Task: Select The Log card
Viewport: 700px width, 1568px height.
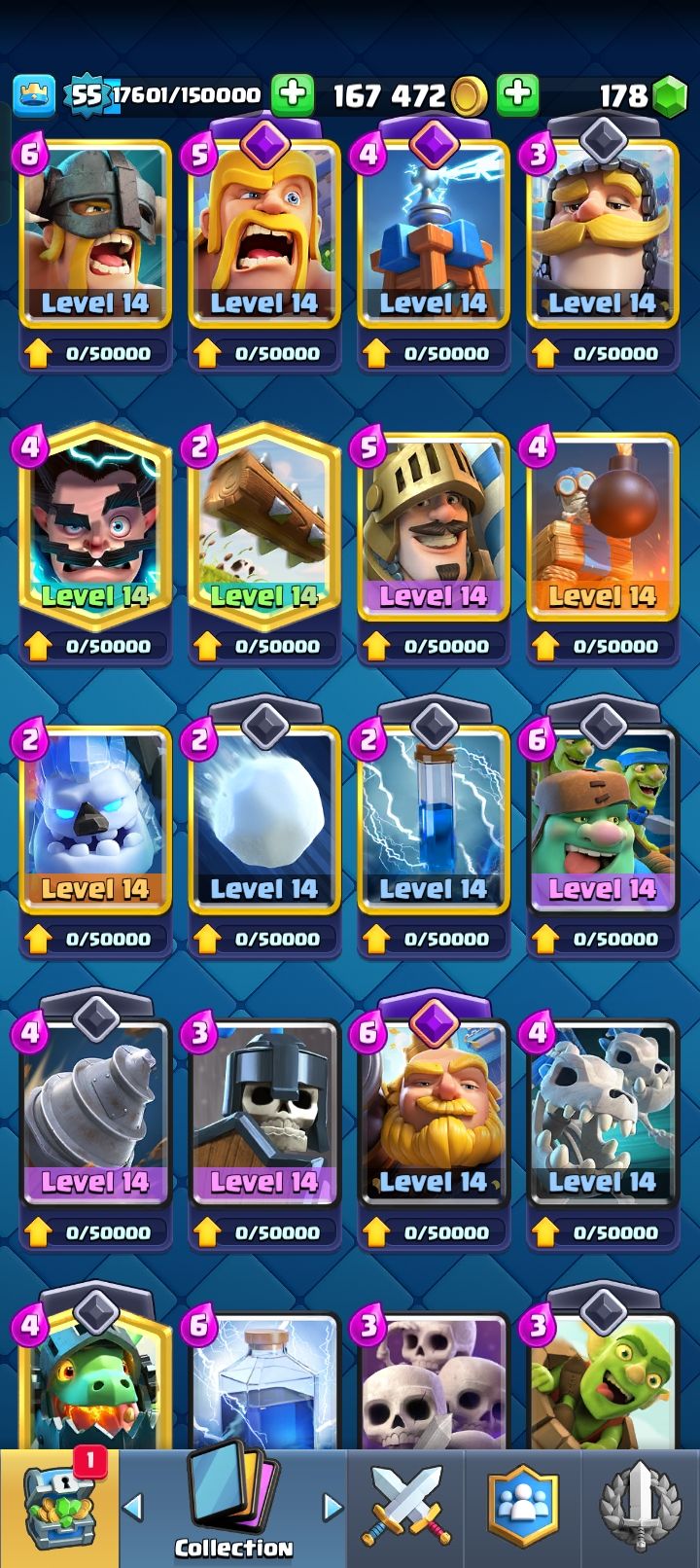Action: (264, 526)
